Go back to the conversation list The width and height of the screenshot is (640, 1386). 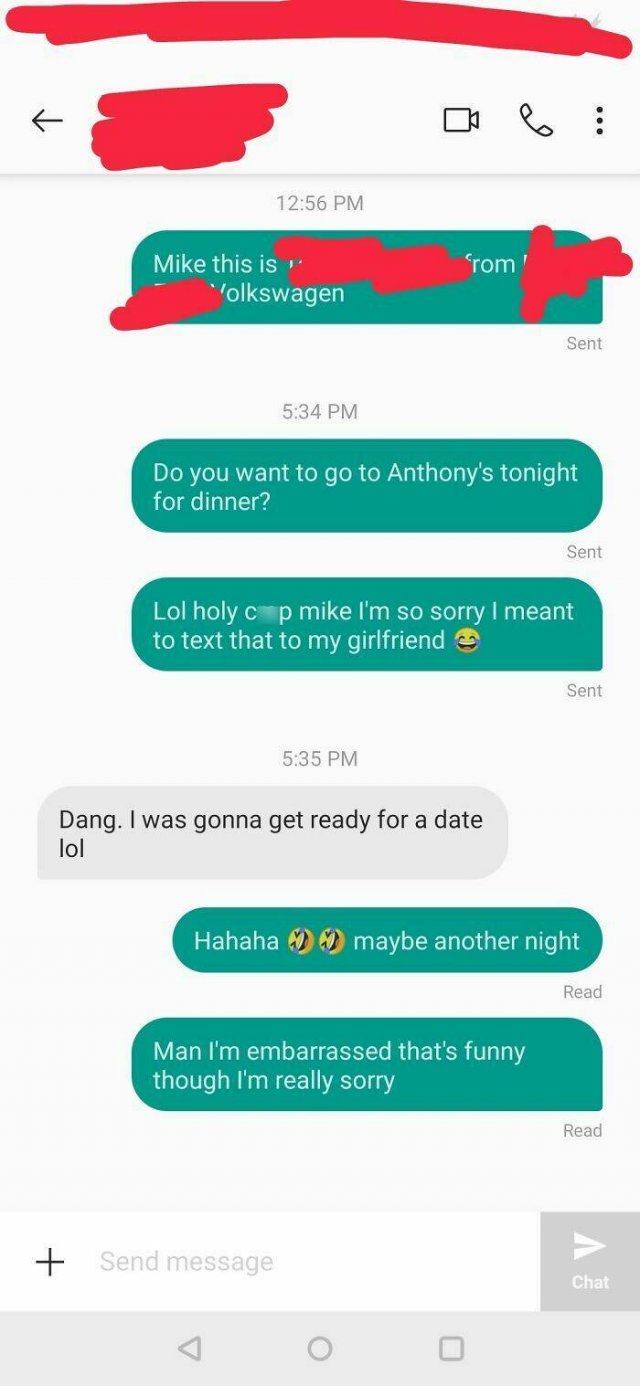tap(47, 121)
